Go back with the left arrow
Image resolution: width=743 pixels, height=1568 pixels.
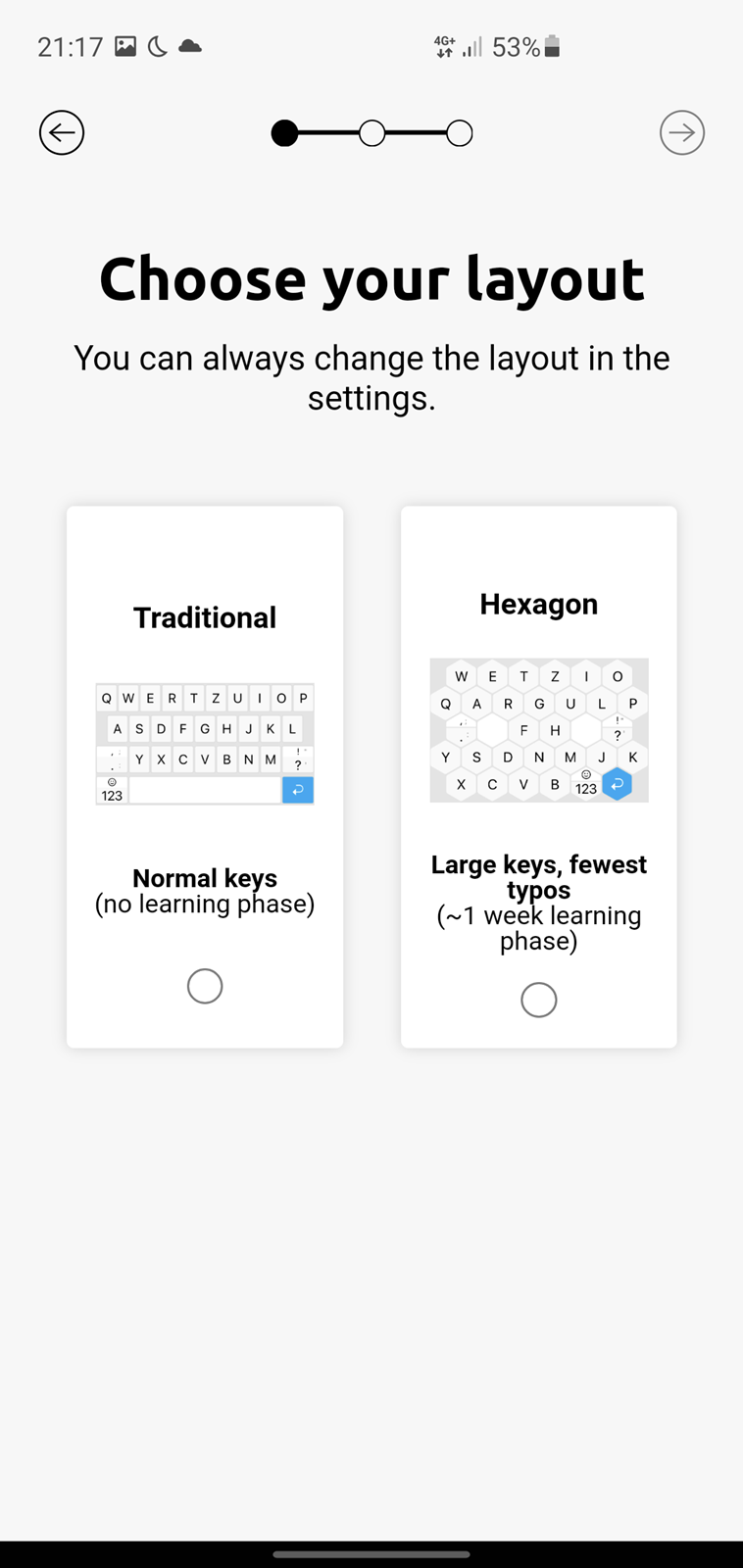point(62,132)
